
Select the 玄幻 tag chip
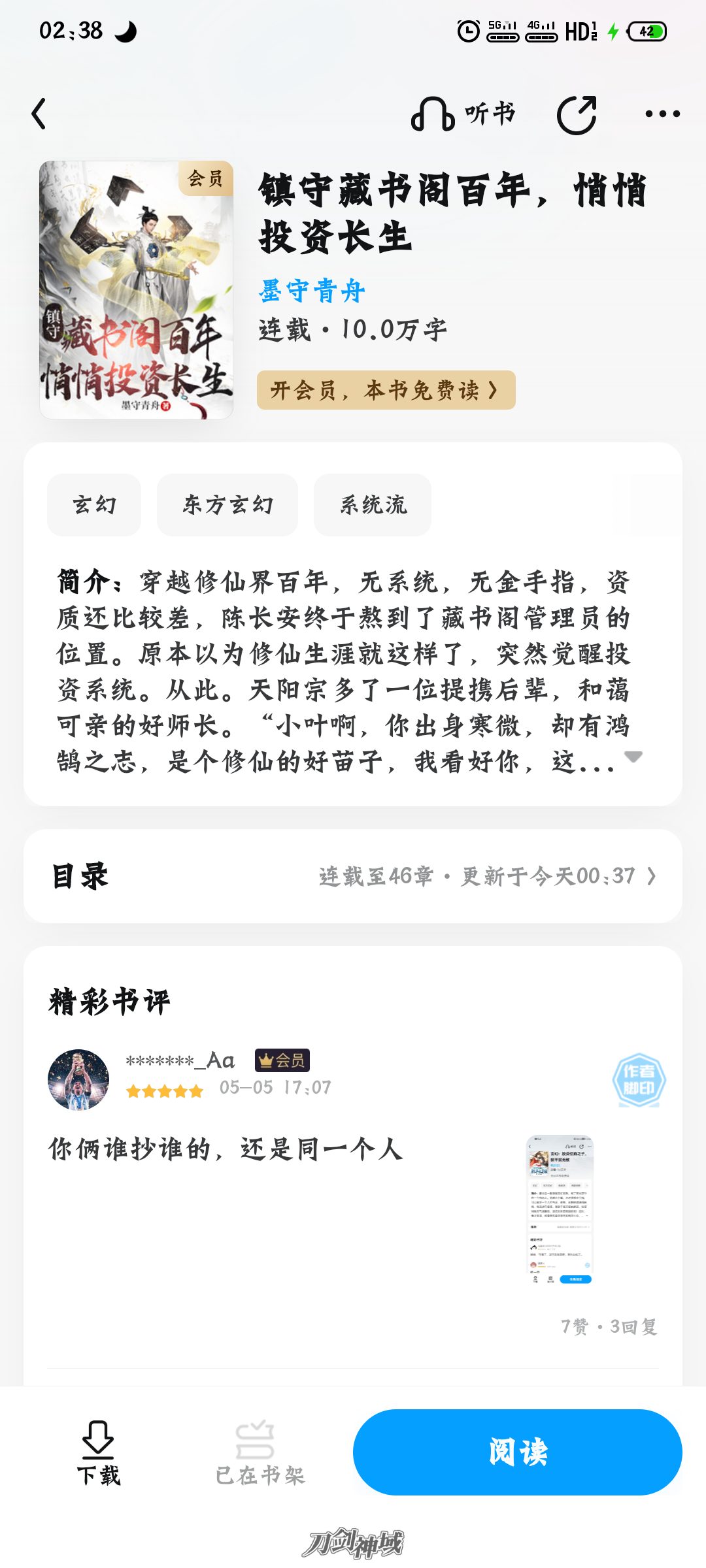click(x=94, y=504)
